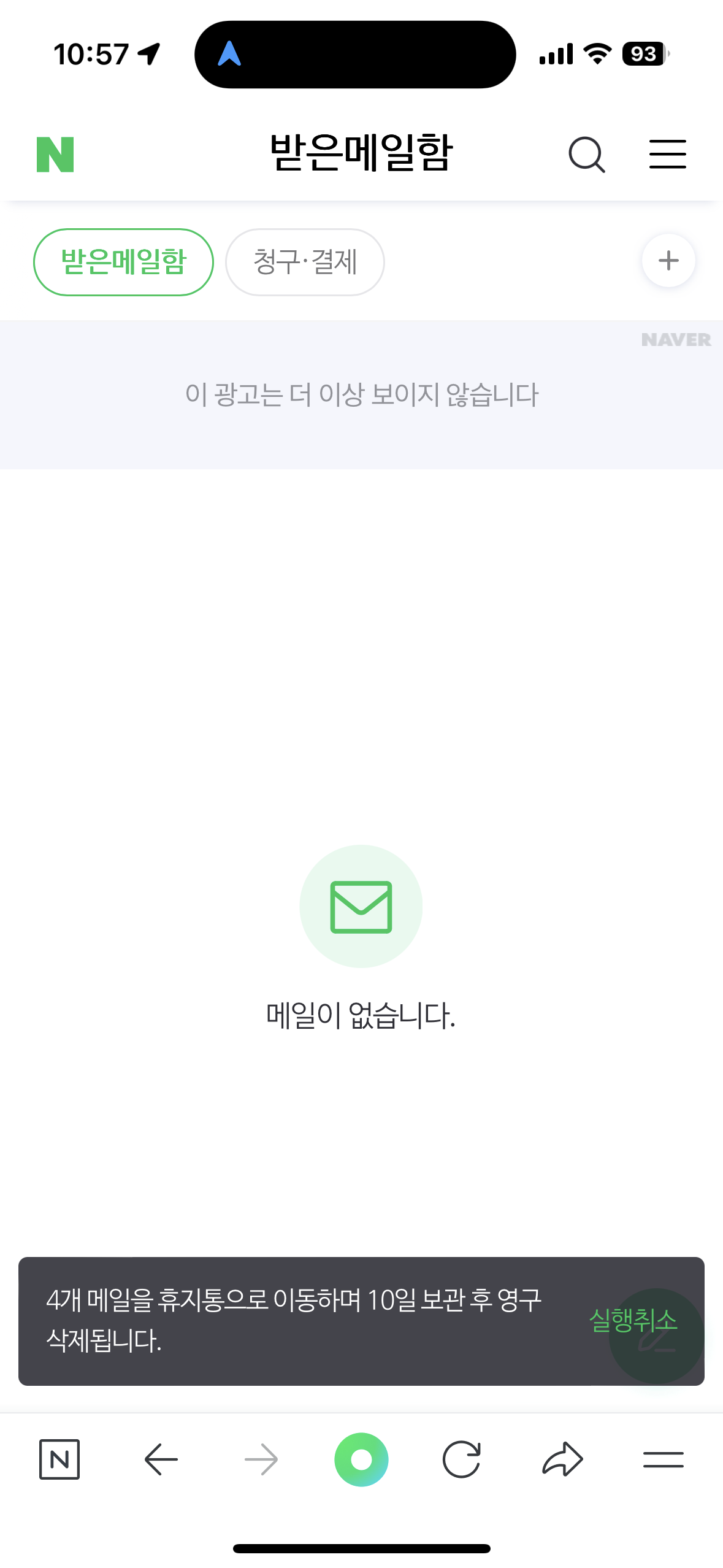Open the mail folder hamburger menu
Viewport: 723px width, 1568px height.
click(667, 154)
